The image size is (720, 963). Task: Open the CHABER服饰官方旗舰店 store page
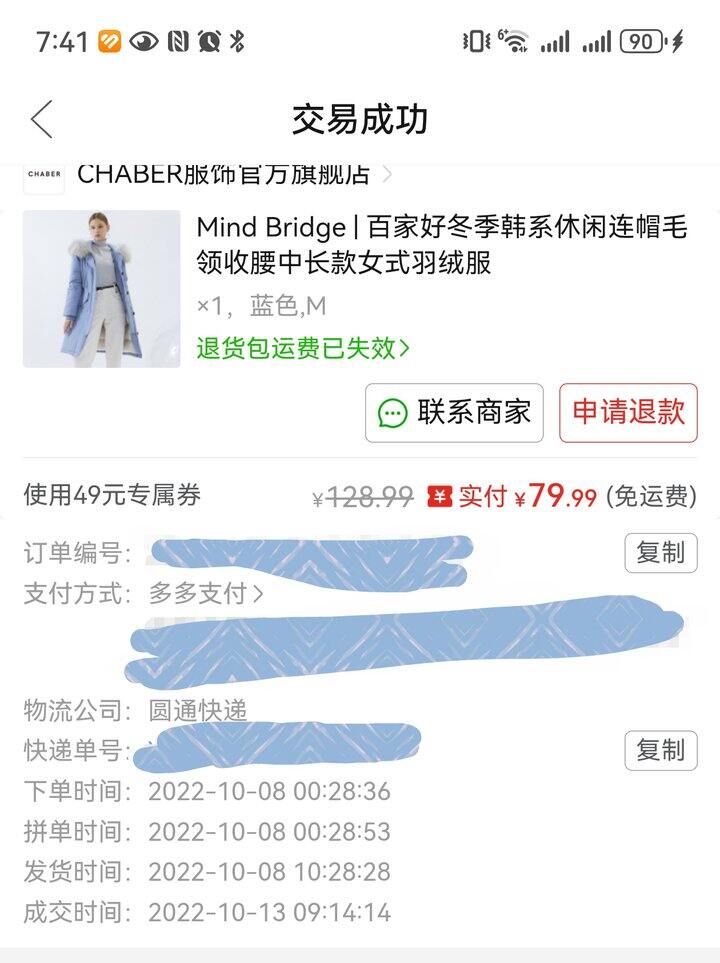(x=223, y=175)
